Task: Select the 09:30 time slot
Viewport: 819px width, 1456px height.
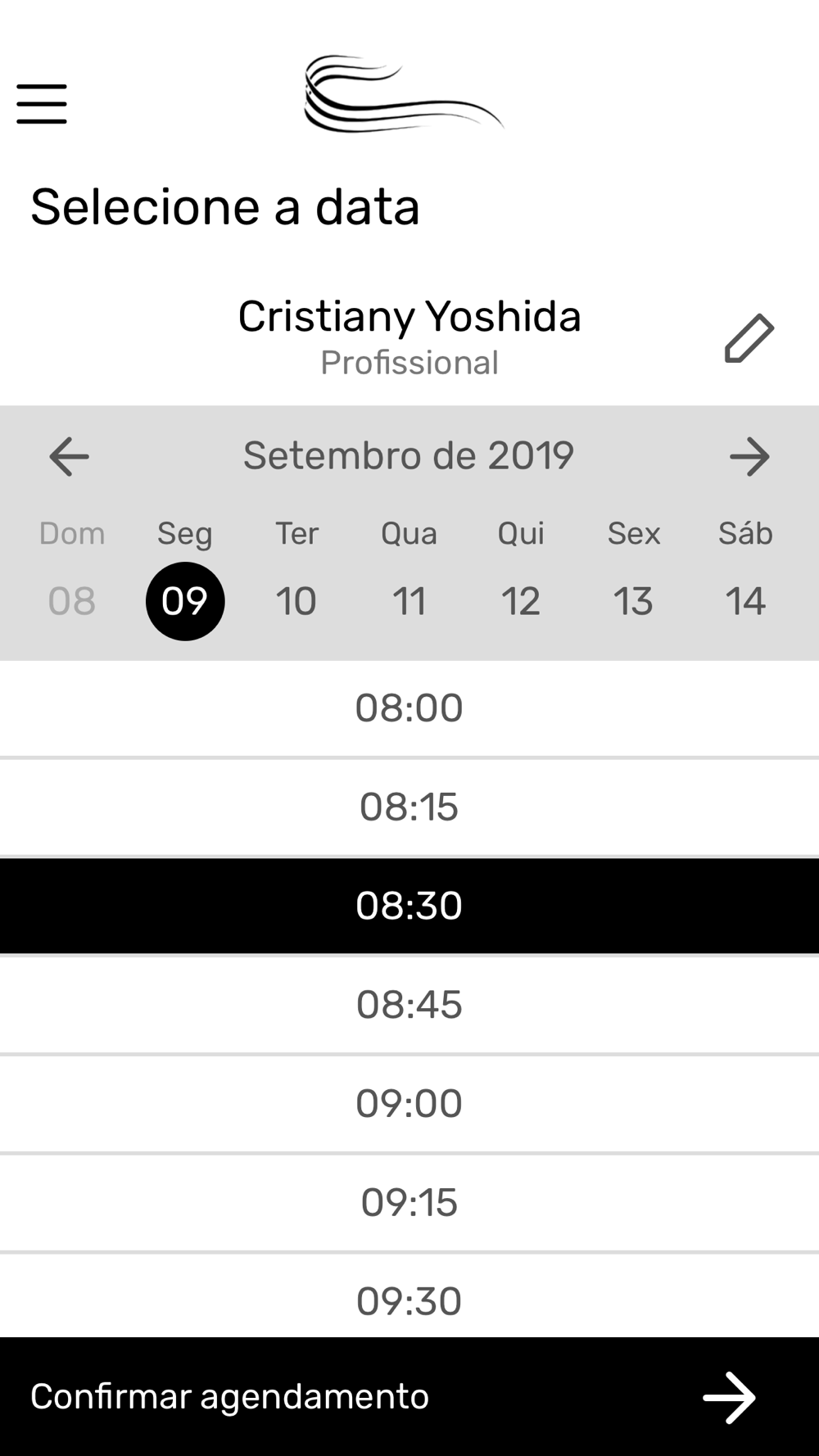Action: click(409, 1295)
